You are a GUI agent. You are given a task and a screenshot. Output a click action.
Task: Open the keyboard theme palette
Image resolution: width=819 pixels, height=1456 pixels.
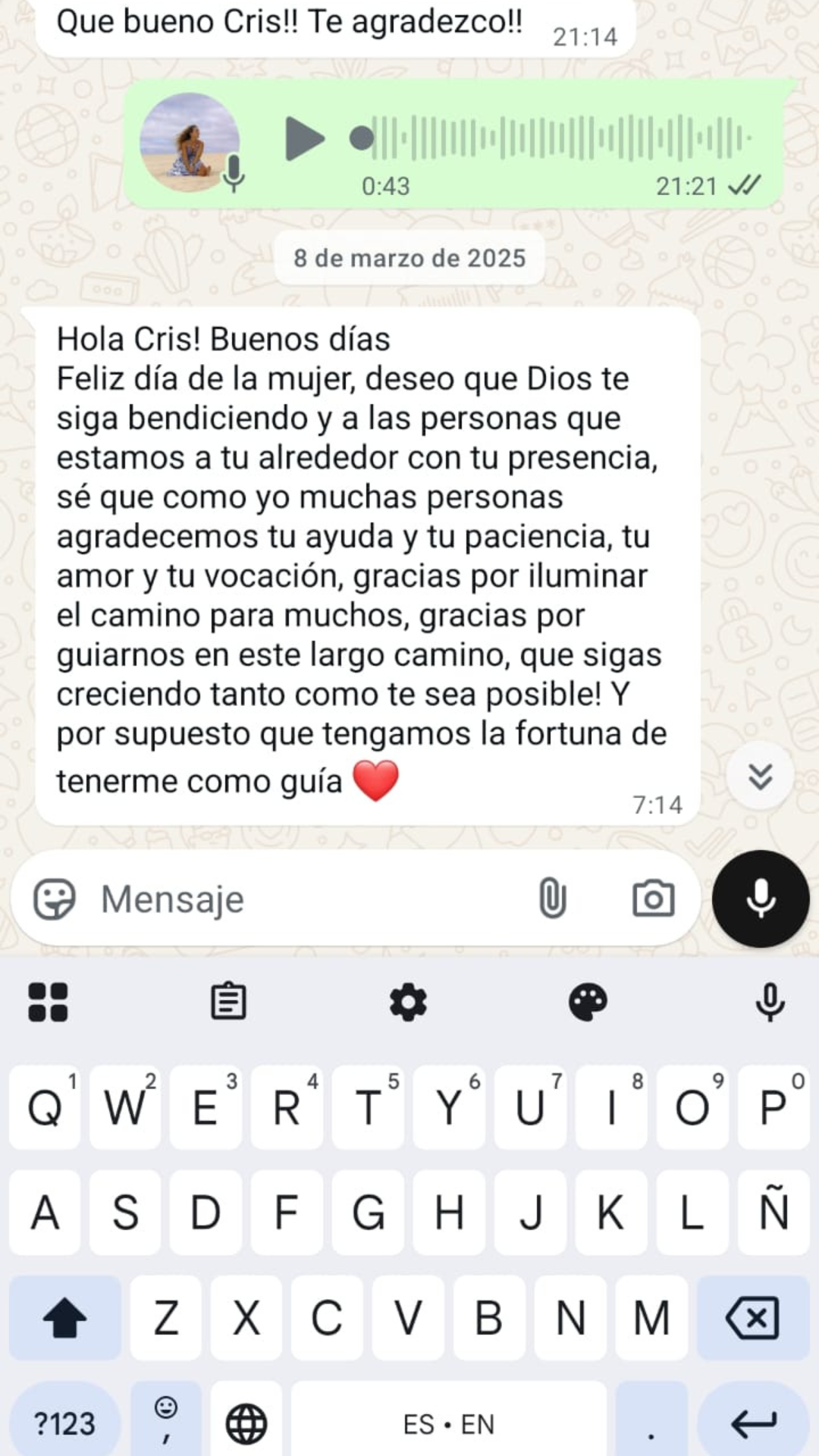(x=588, y=1002)
